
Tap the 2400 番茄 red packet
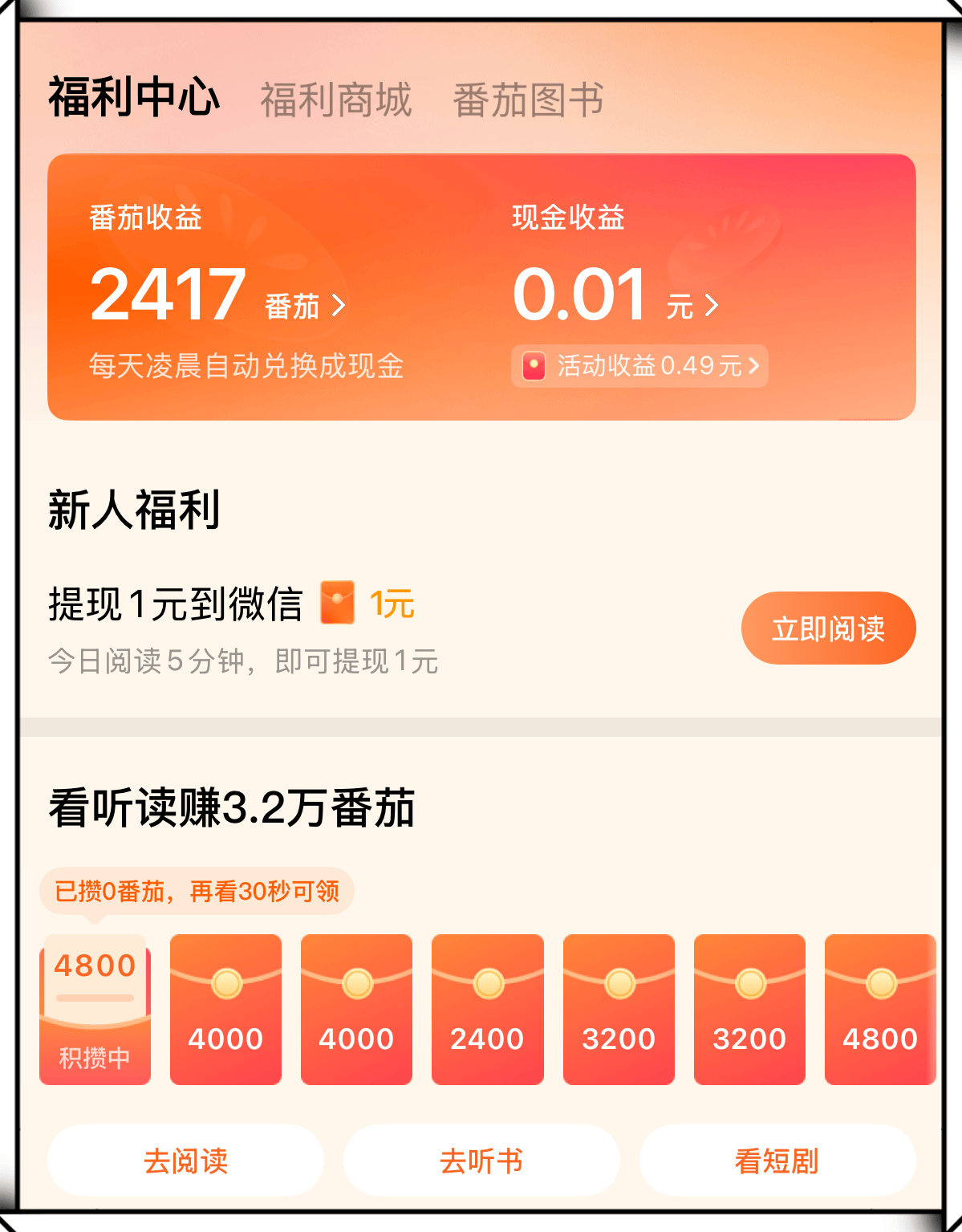click(487, 1010)
